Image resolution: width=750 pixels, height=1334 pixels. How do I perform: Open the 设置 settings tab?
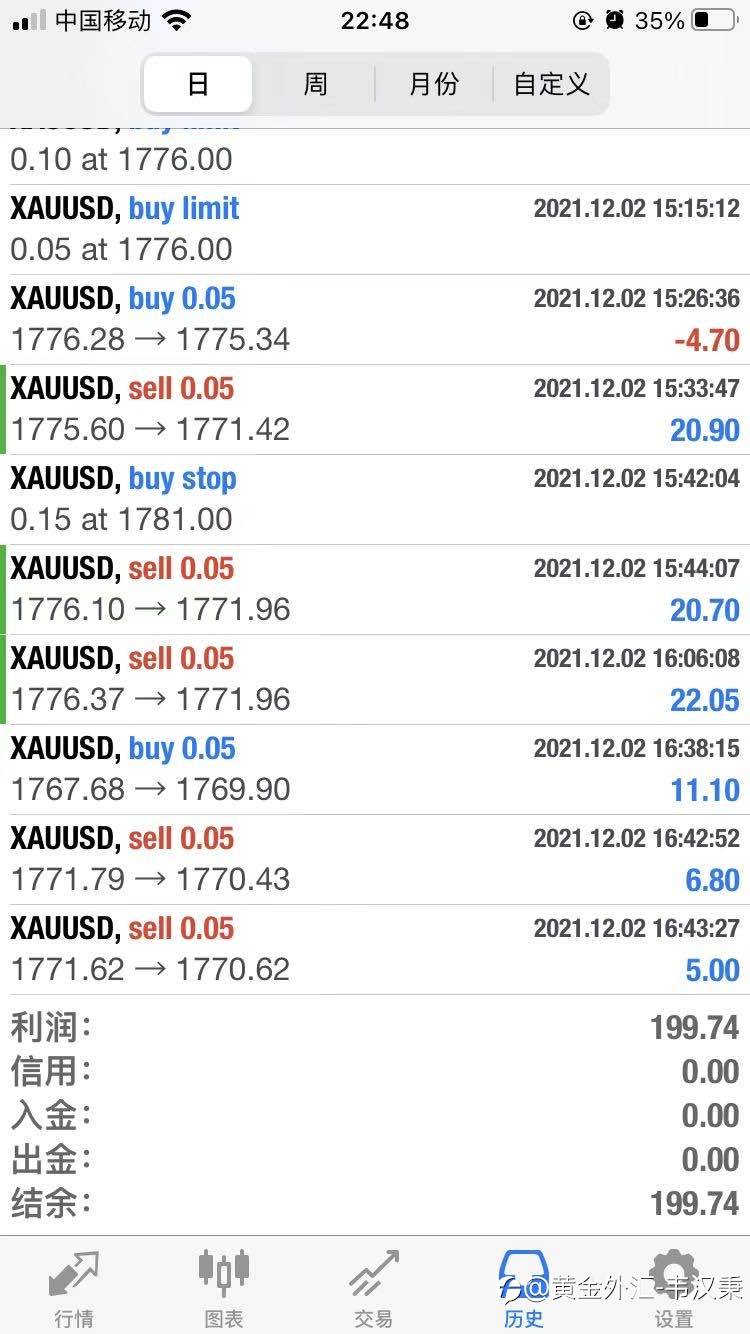point(674,1289)
